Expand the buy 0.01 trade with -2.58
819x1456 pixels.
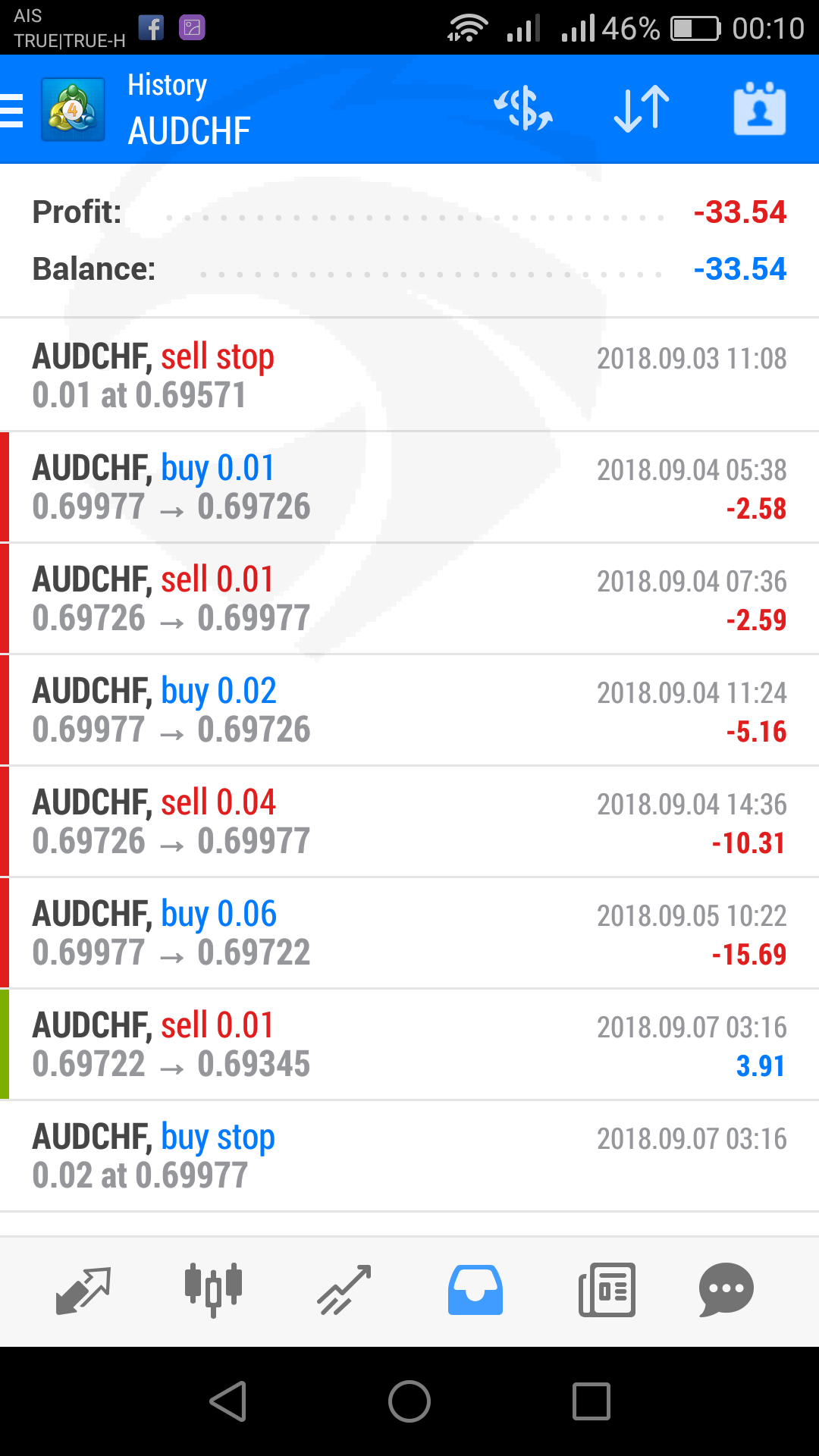click(409, 487)
